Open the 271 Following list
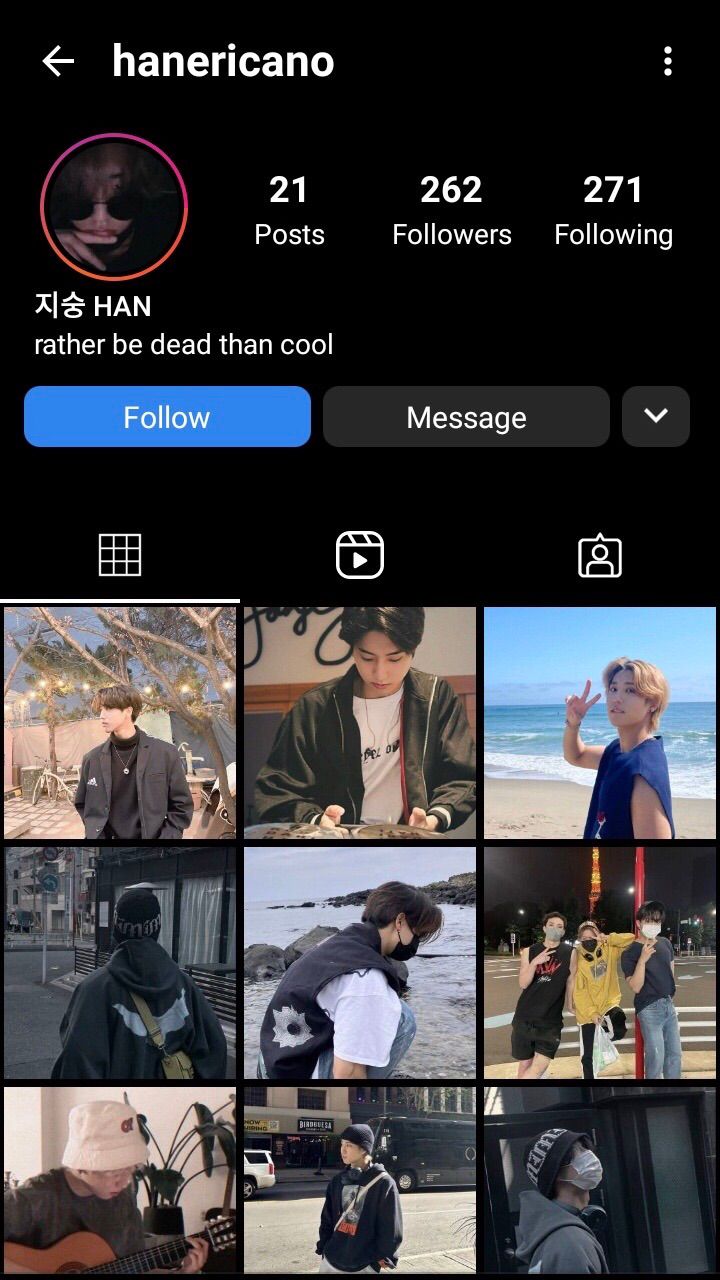 pyautogui.click(x=613, y=210)
